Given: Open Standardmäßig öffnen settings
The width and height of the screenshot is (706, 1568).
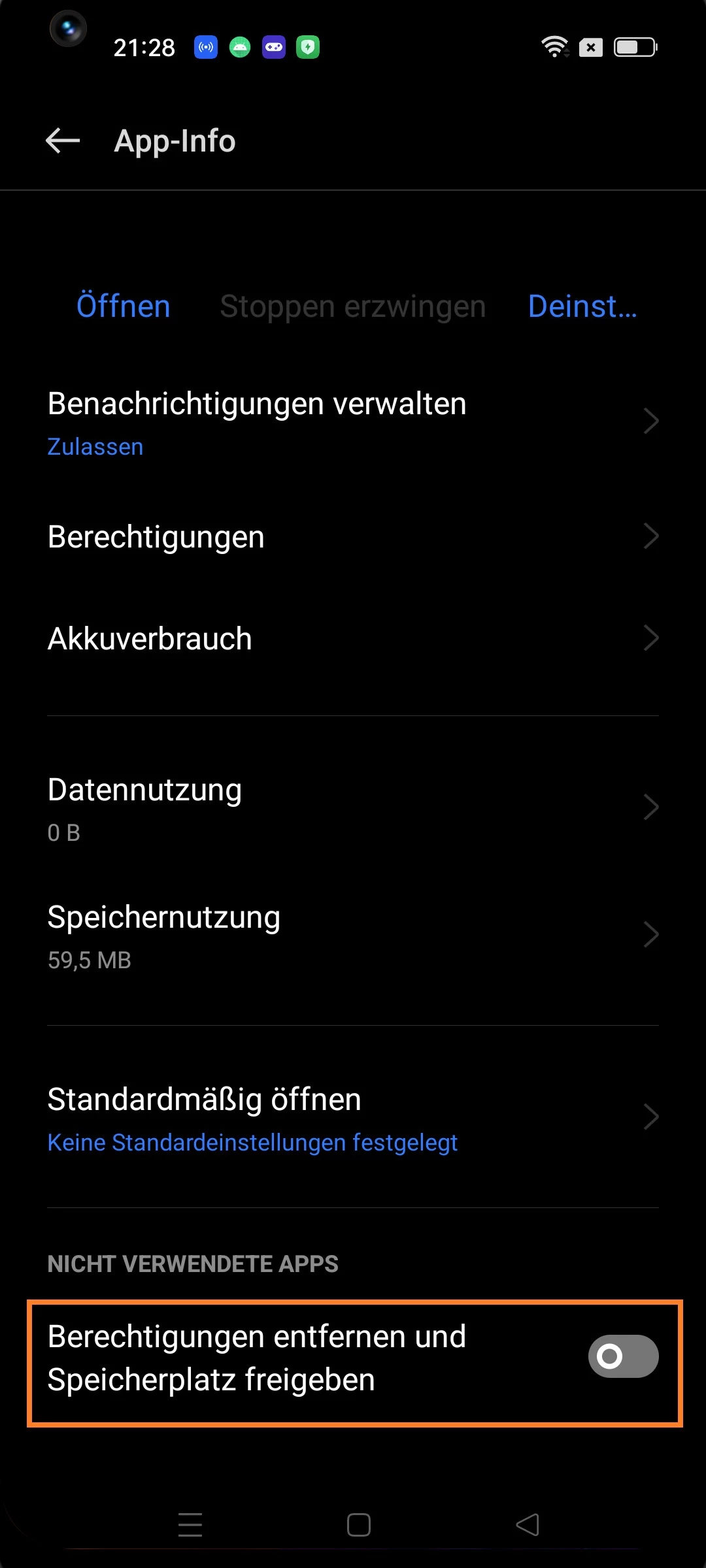Looking at the screenshot, I should coord(353,1119).
